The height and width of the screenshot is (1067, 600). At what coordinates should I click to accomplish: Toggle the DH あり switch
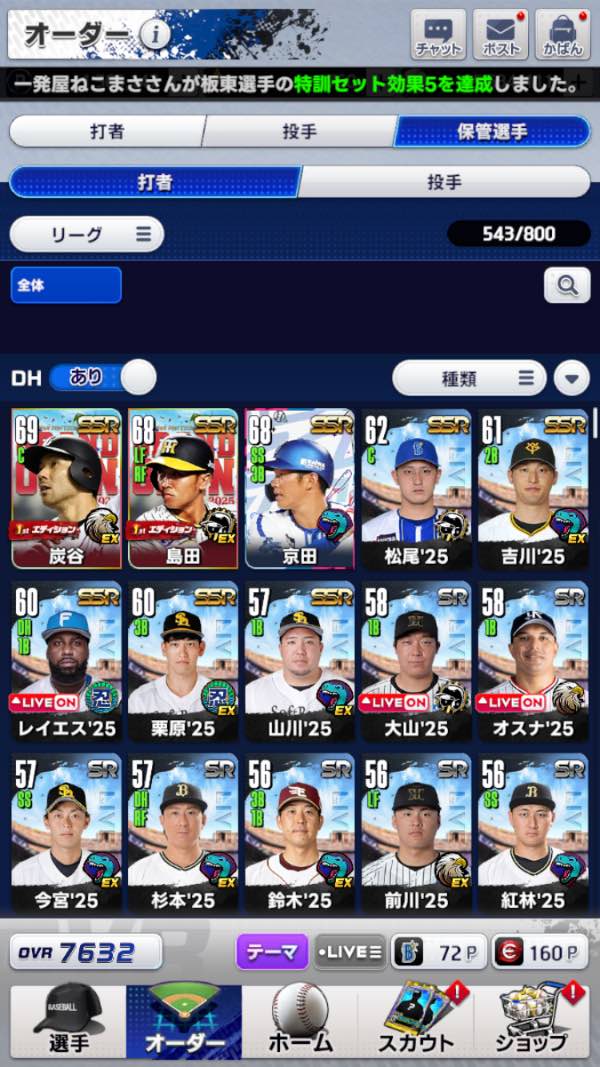click(102, 377)
